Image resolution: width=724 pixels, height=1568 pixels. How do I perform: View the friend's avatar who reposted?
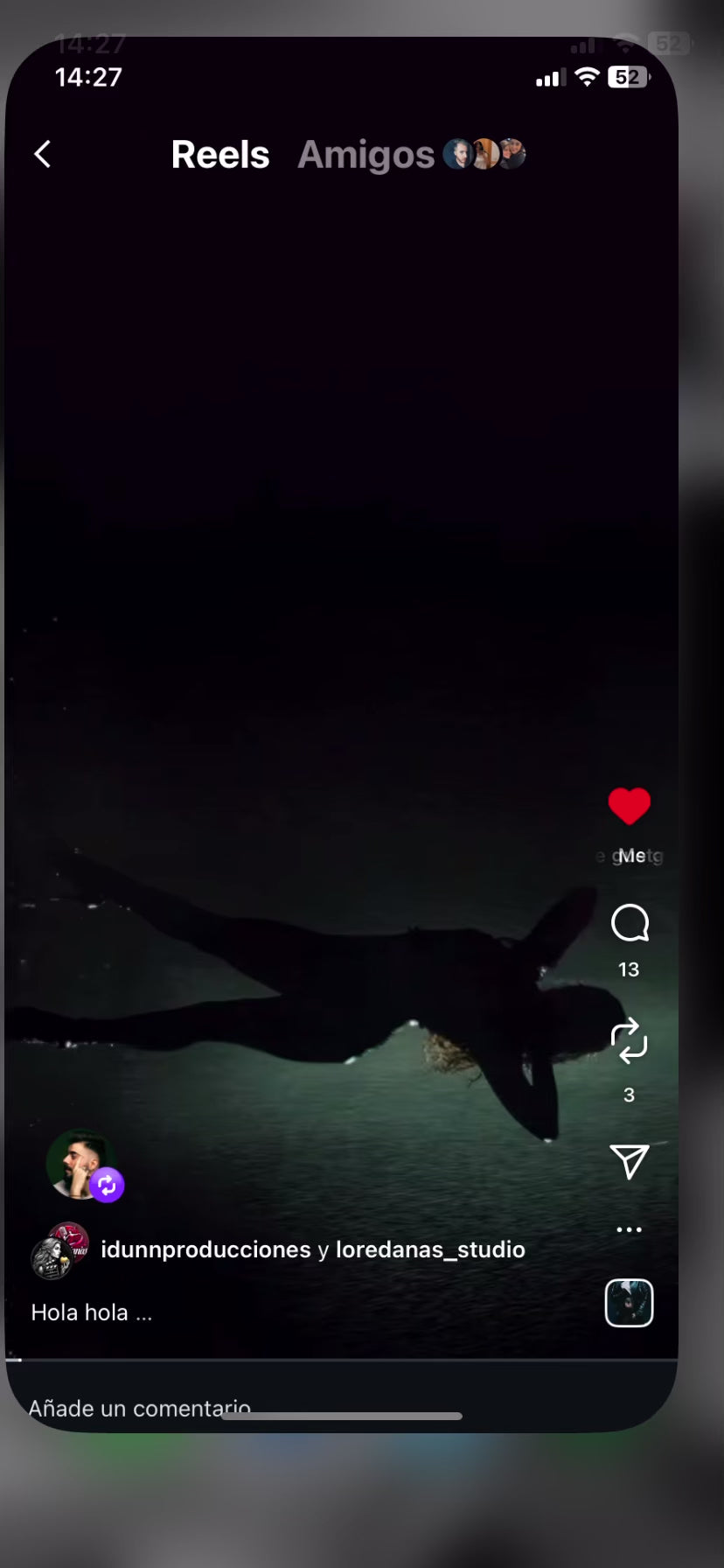[79, 1164]
